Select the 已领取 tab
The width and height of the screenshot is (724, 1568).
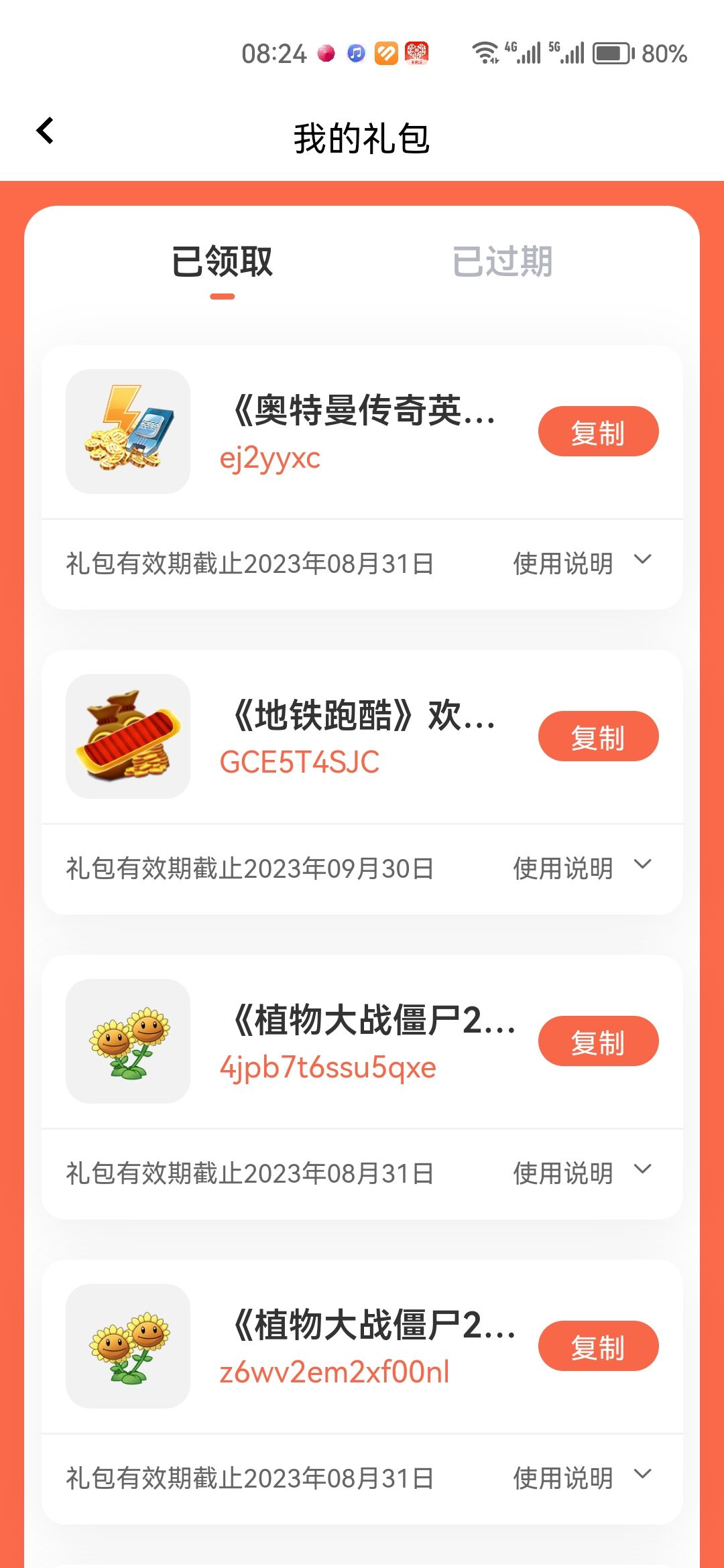(222, 261)
